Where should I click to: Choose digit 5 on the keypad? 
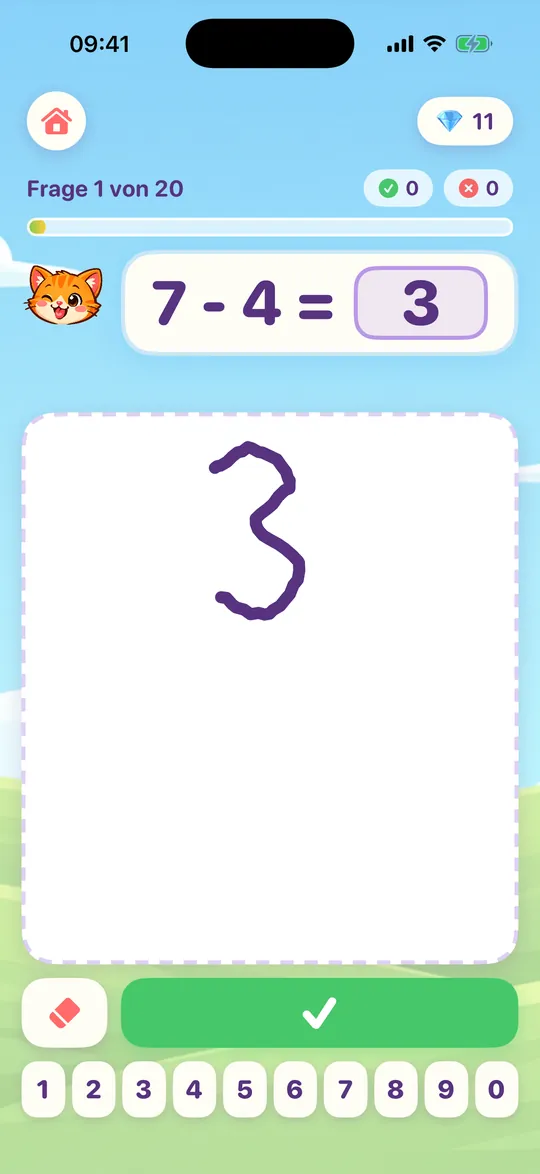pos(245,1089)
